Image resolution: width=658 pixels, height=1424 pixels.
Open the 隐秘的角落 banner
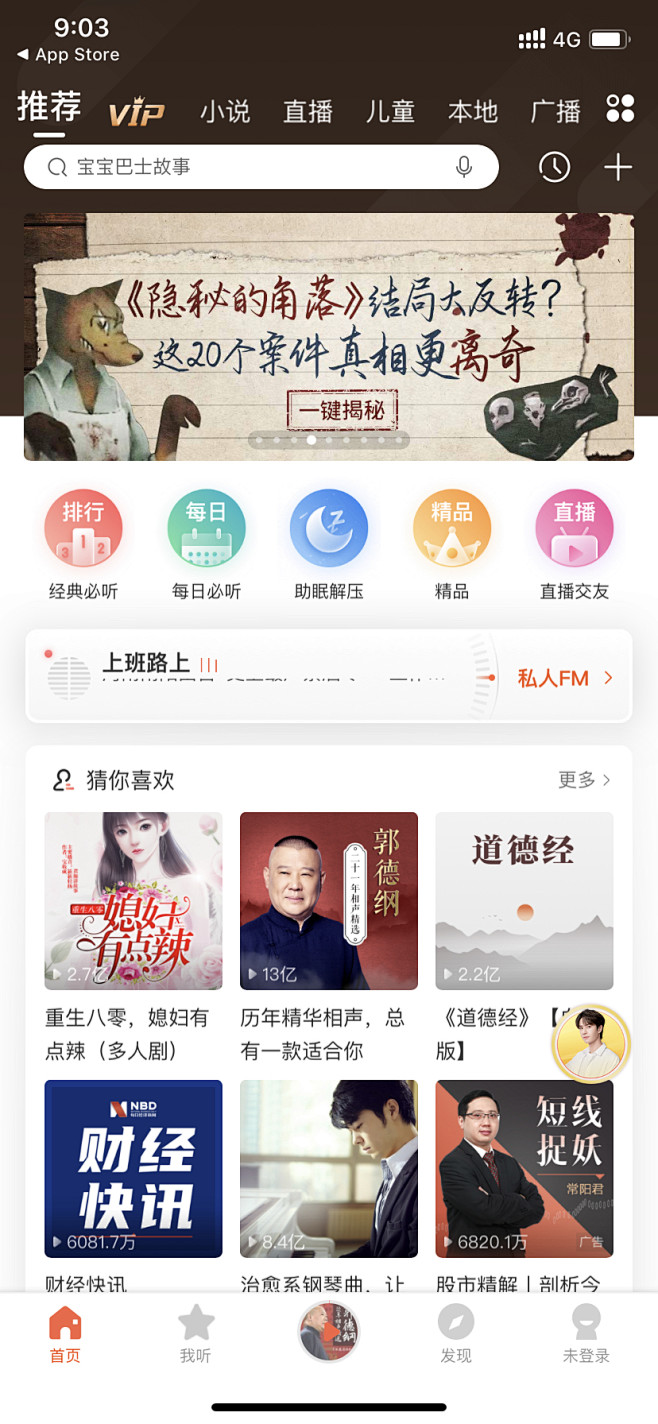[x=329, y=335]
